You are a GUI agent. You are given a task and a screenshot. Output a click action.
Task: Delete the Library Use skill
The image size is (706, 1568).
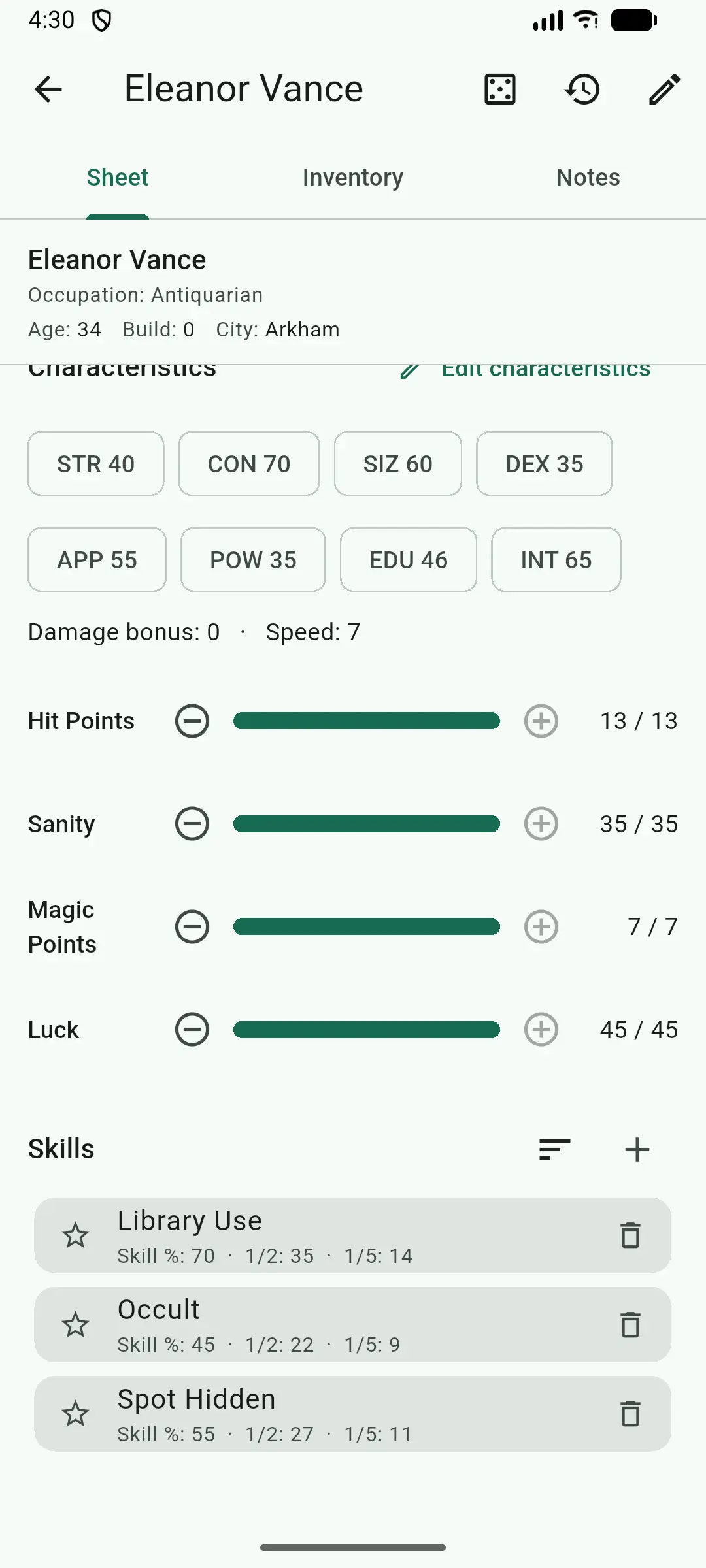click(x=630, y=1235)
